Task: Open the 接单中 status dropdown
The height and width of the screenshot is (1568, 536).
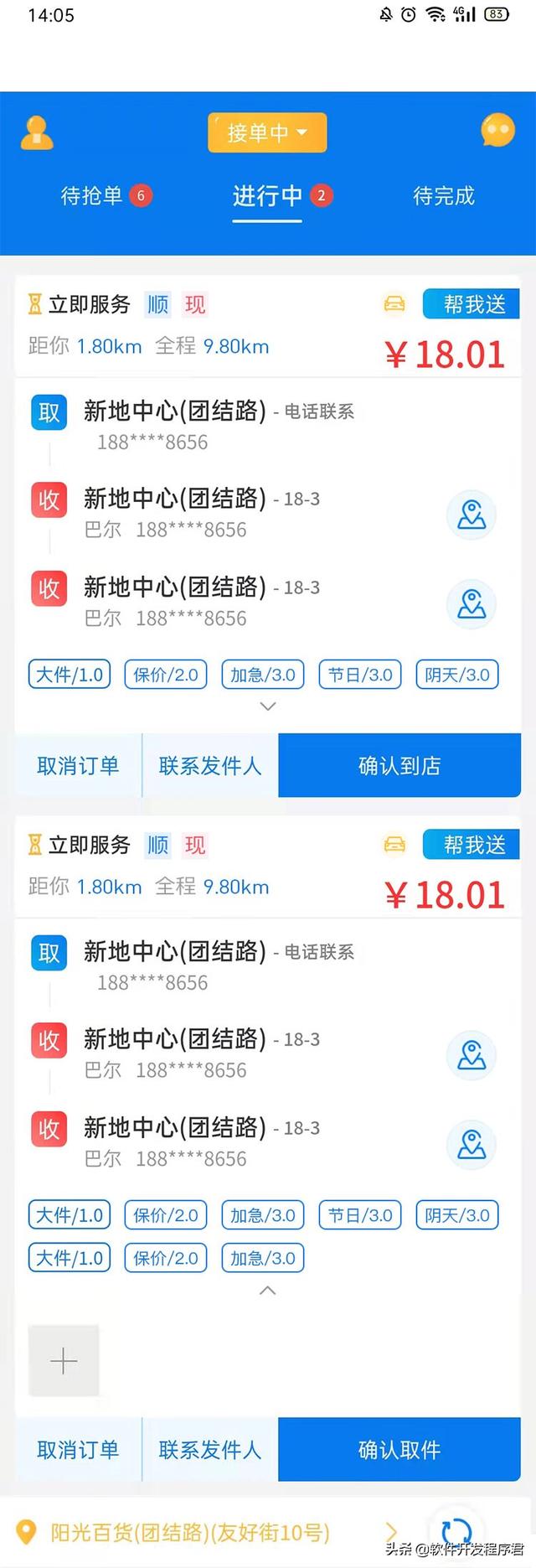Action: click(267, 132)
